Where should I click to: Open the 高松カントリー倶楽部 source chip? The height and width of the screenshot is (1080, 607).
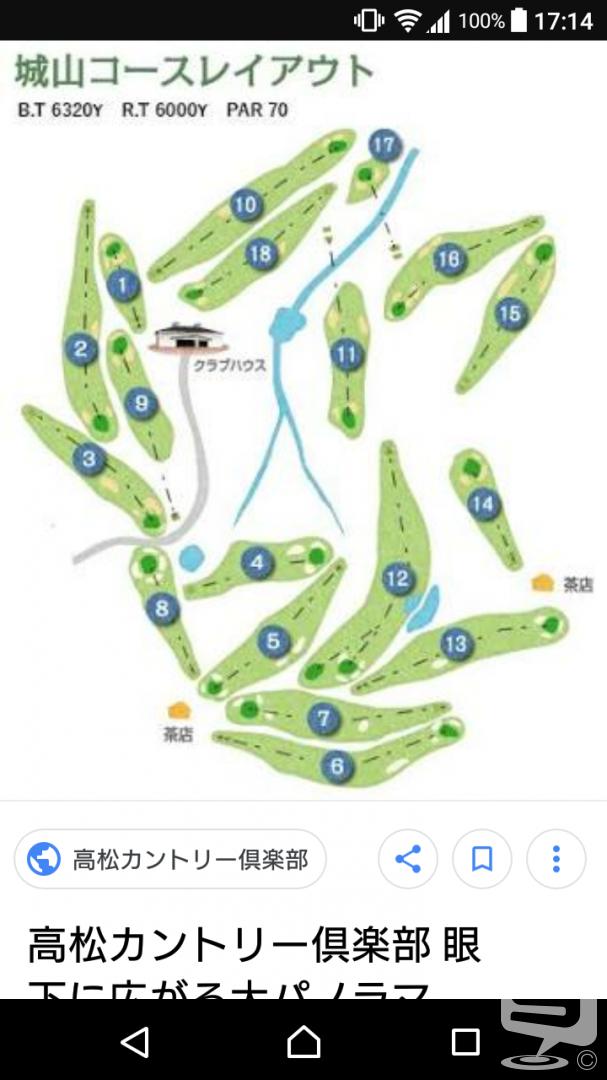coord(170,859)
